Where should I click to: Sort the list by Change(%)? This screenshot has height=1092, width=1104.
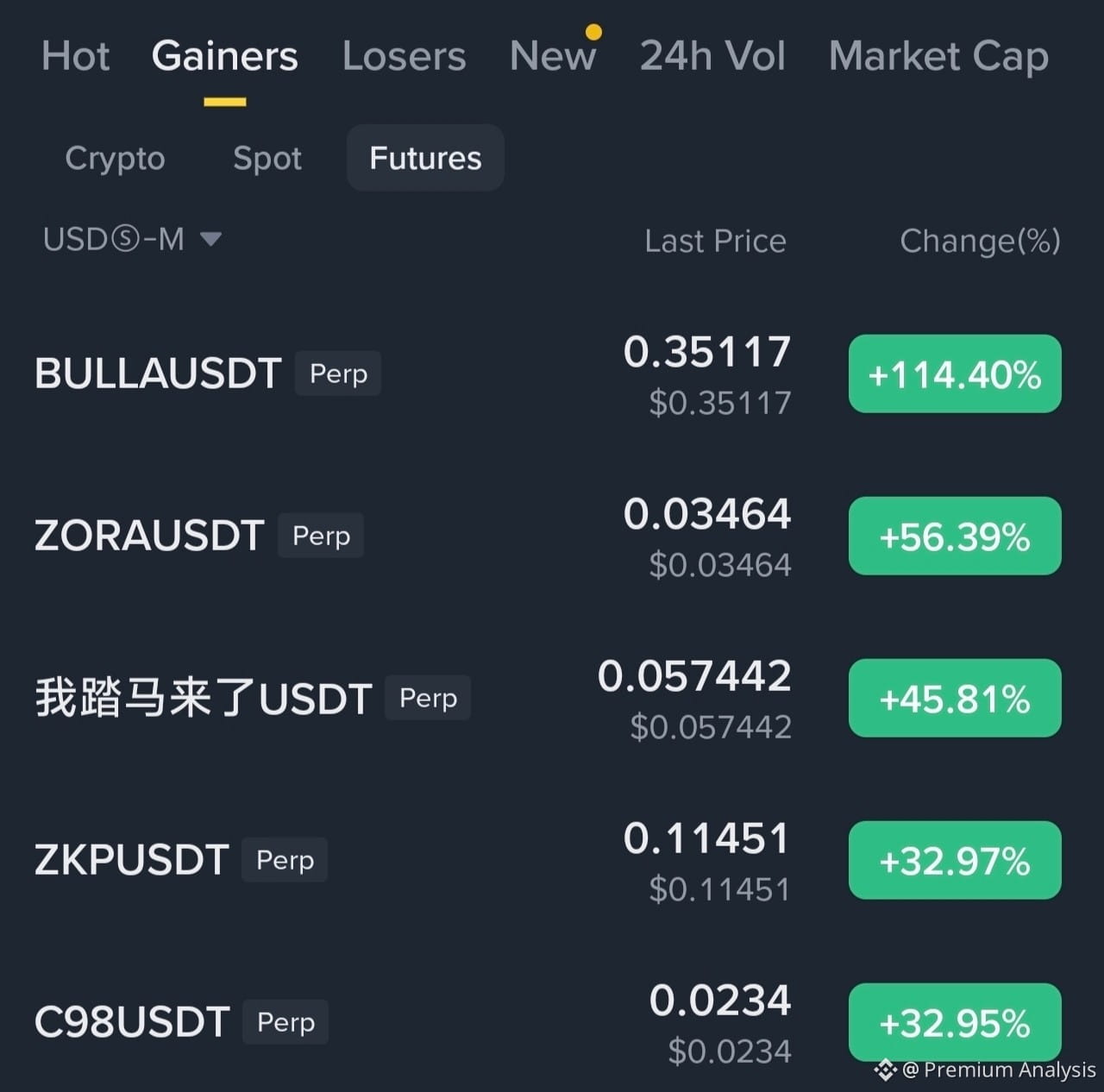pos(980,242)
